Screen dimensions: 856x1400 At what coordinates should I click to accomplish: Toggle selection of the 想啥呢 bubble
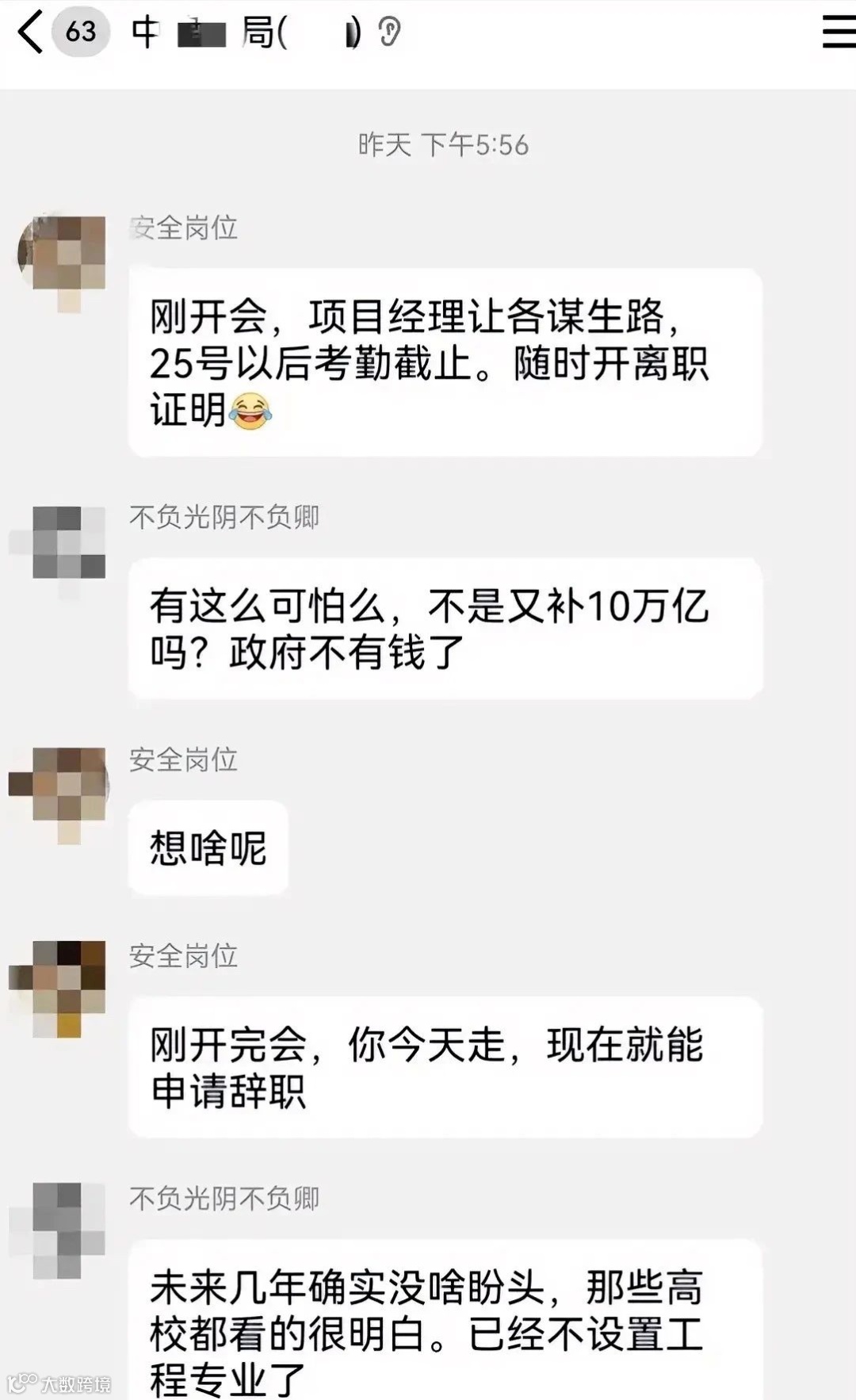coord(208,847)
